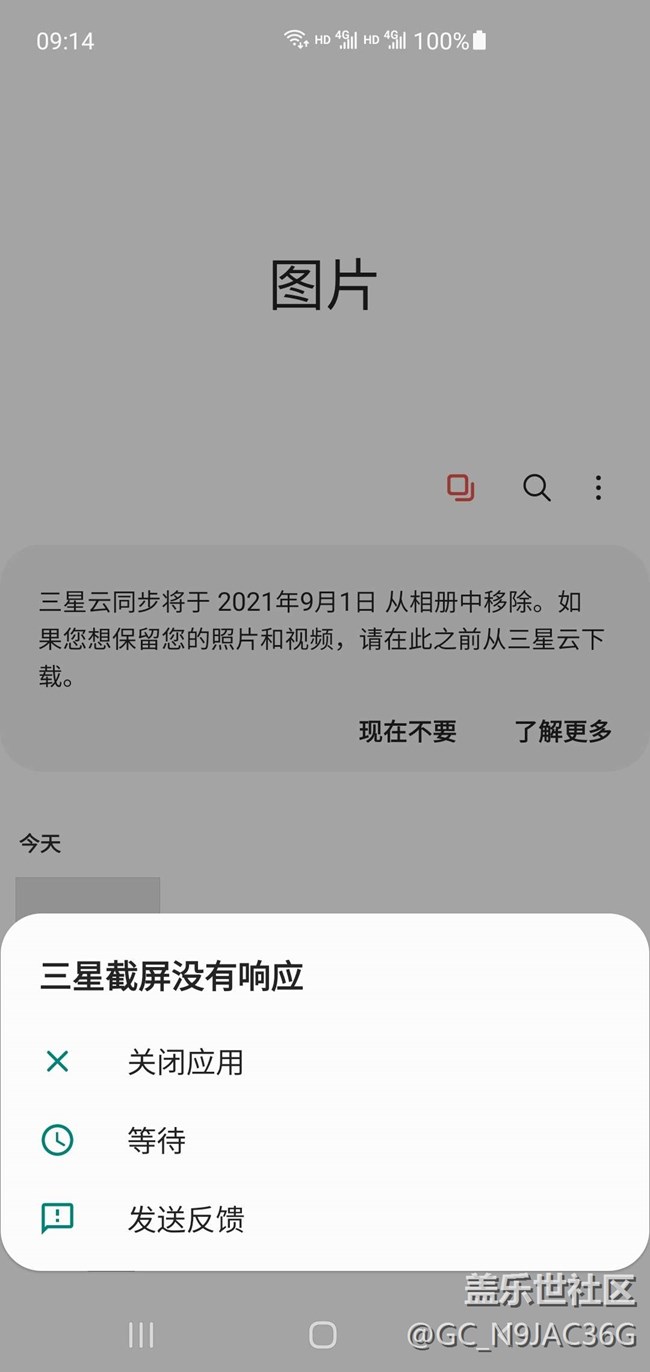Screen dimensions: 650x1372
Task: Close the unresponsive Samsung screenshot app
Action: point(185,1062)
